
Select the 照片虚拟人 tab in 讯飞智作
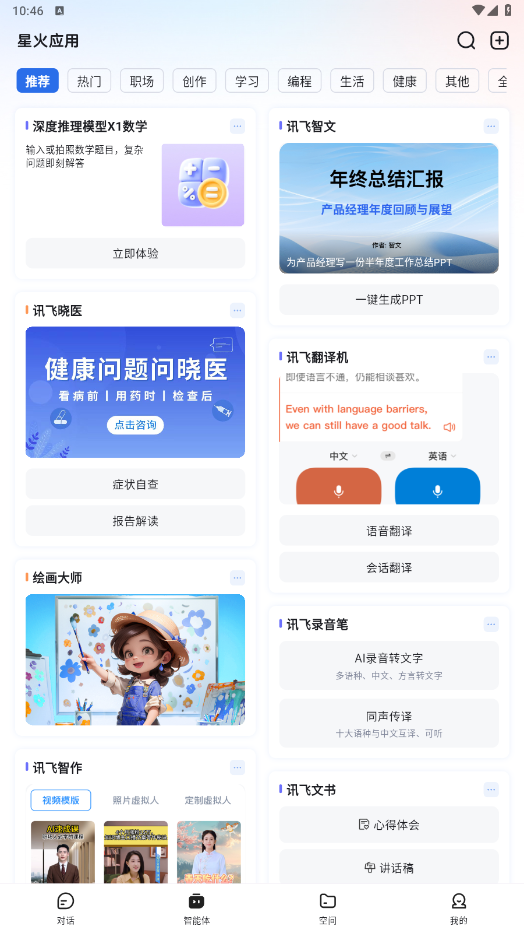click(x=136, y=800)
